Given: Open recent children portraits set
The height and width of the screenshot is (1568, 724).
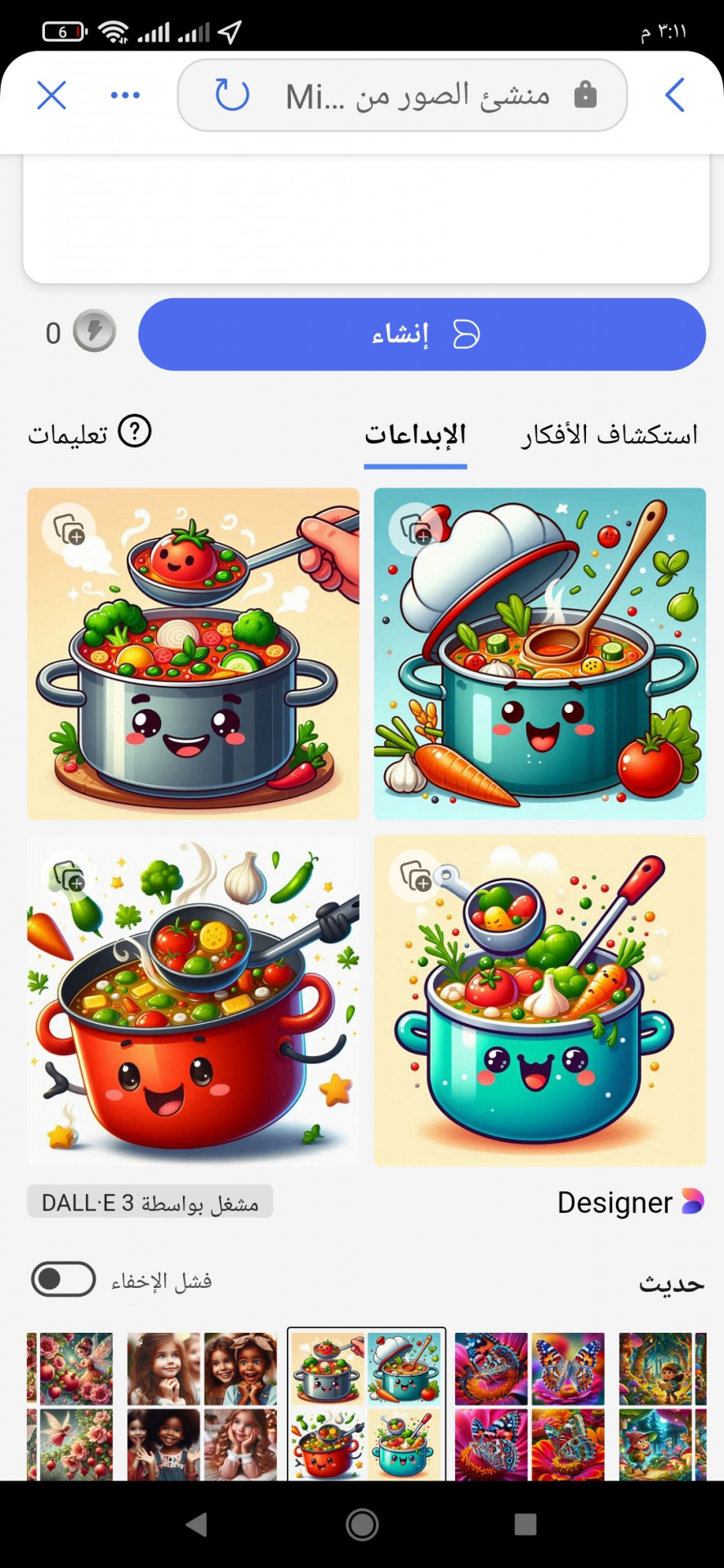Looking at the screenshot, I should pos(202,1406).
